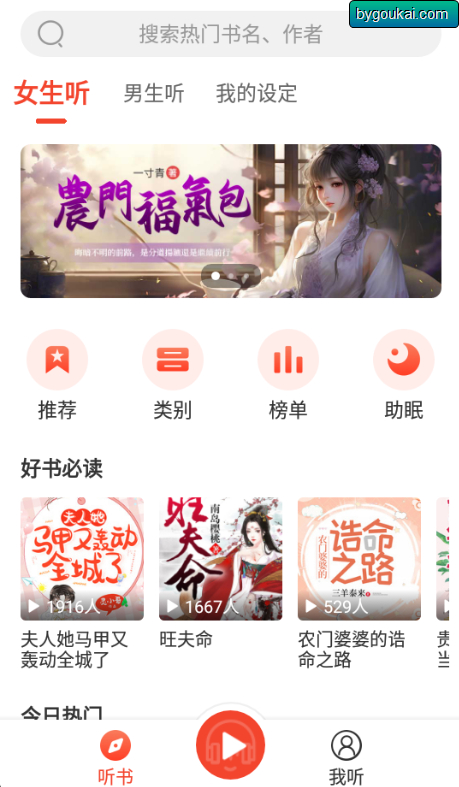Open the 推荐 shortcut
459x787 pixels.
coord(57,375)
